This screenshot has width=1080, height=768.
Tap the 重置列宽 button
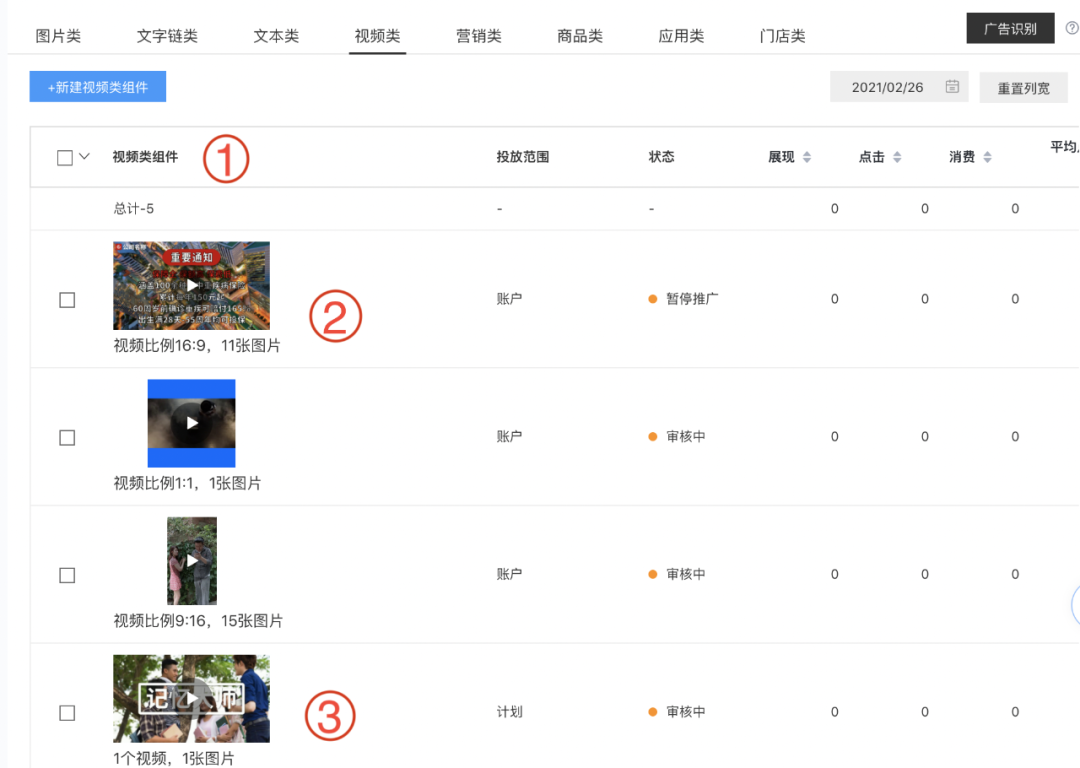tap(1023, 88)
